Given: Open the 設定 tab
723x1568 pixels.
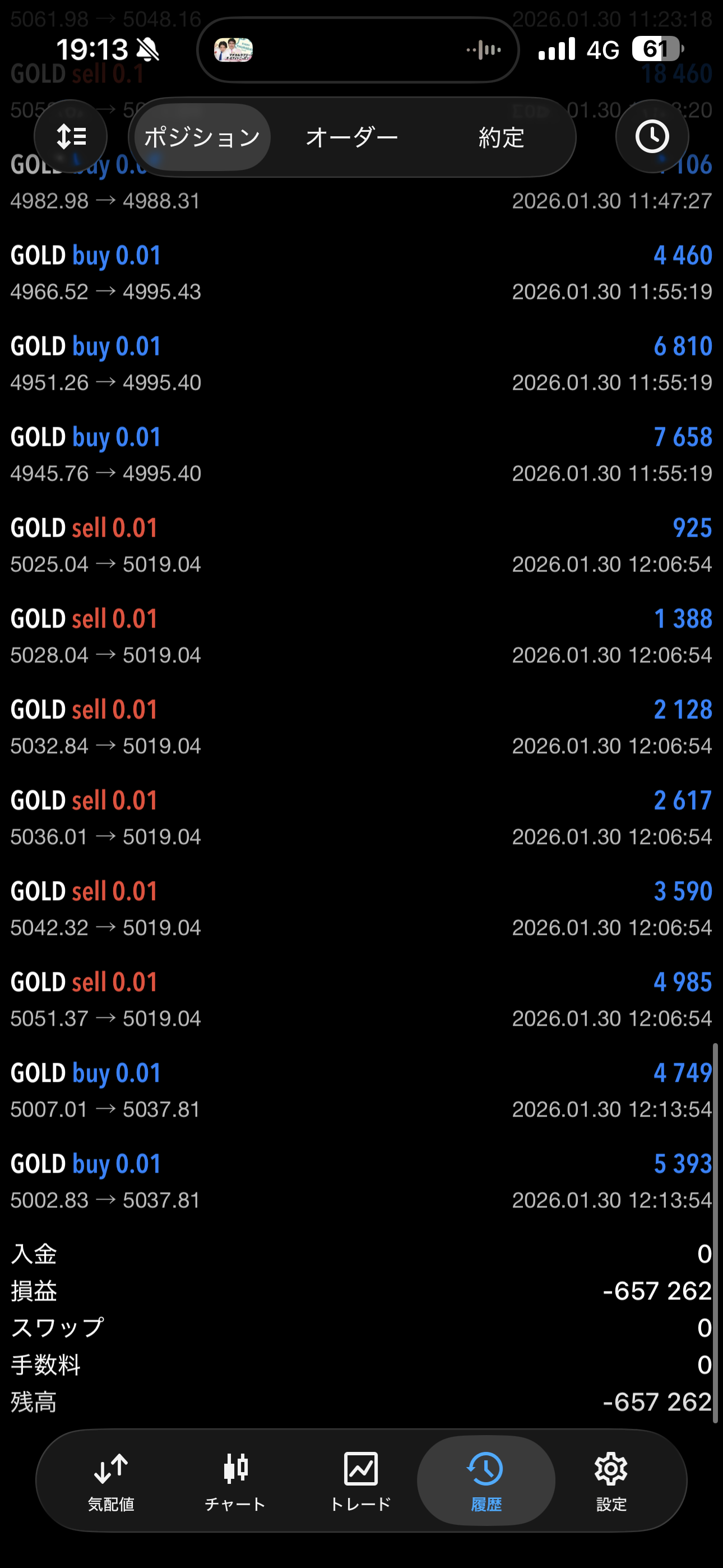Looking at the screenshot, I should (611, 1481).
